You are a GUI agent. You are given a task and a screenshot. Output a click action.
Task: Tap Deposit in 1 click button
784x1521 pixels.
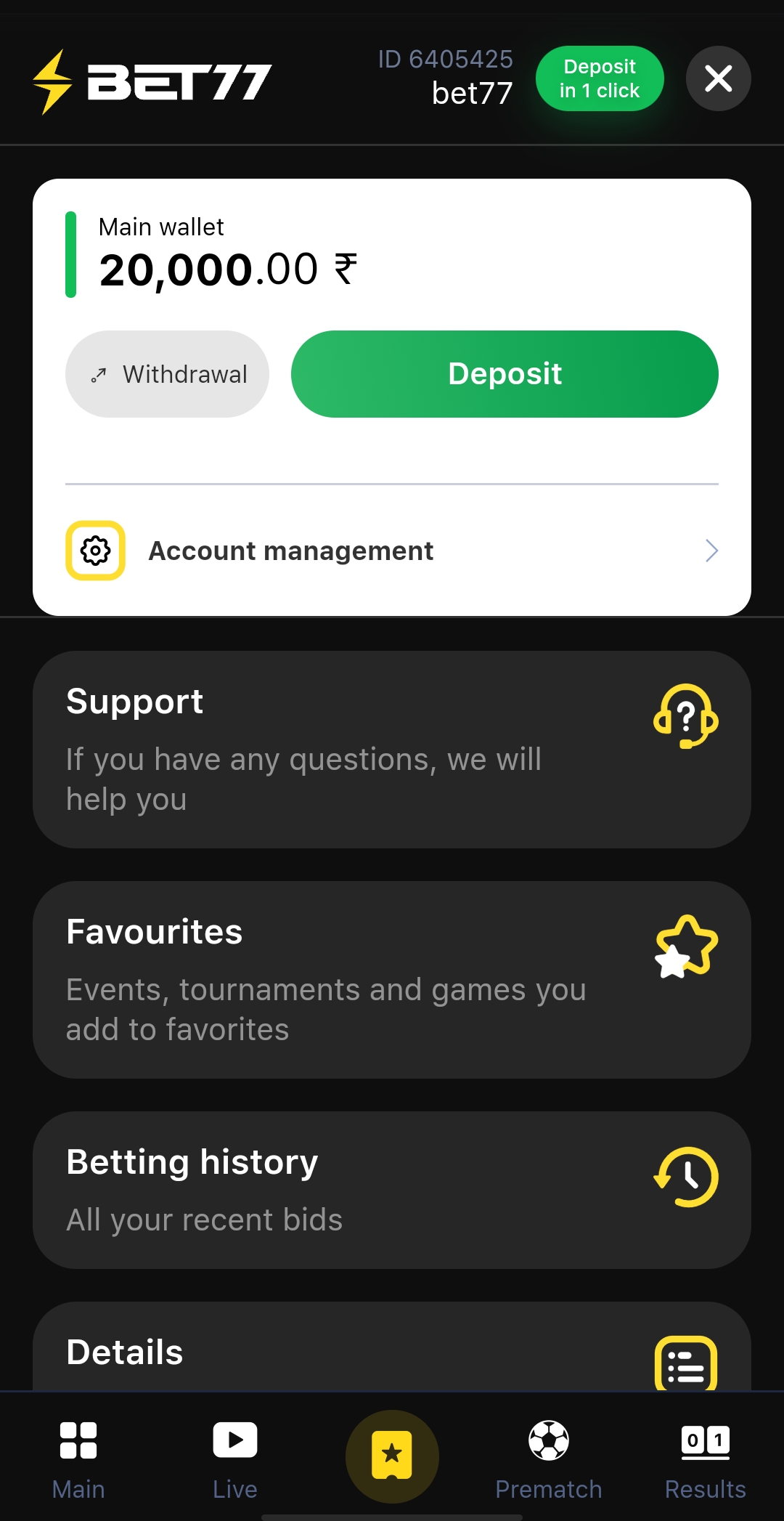(x=600, y=78)
